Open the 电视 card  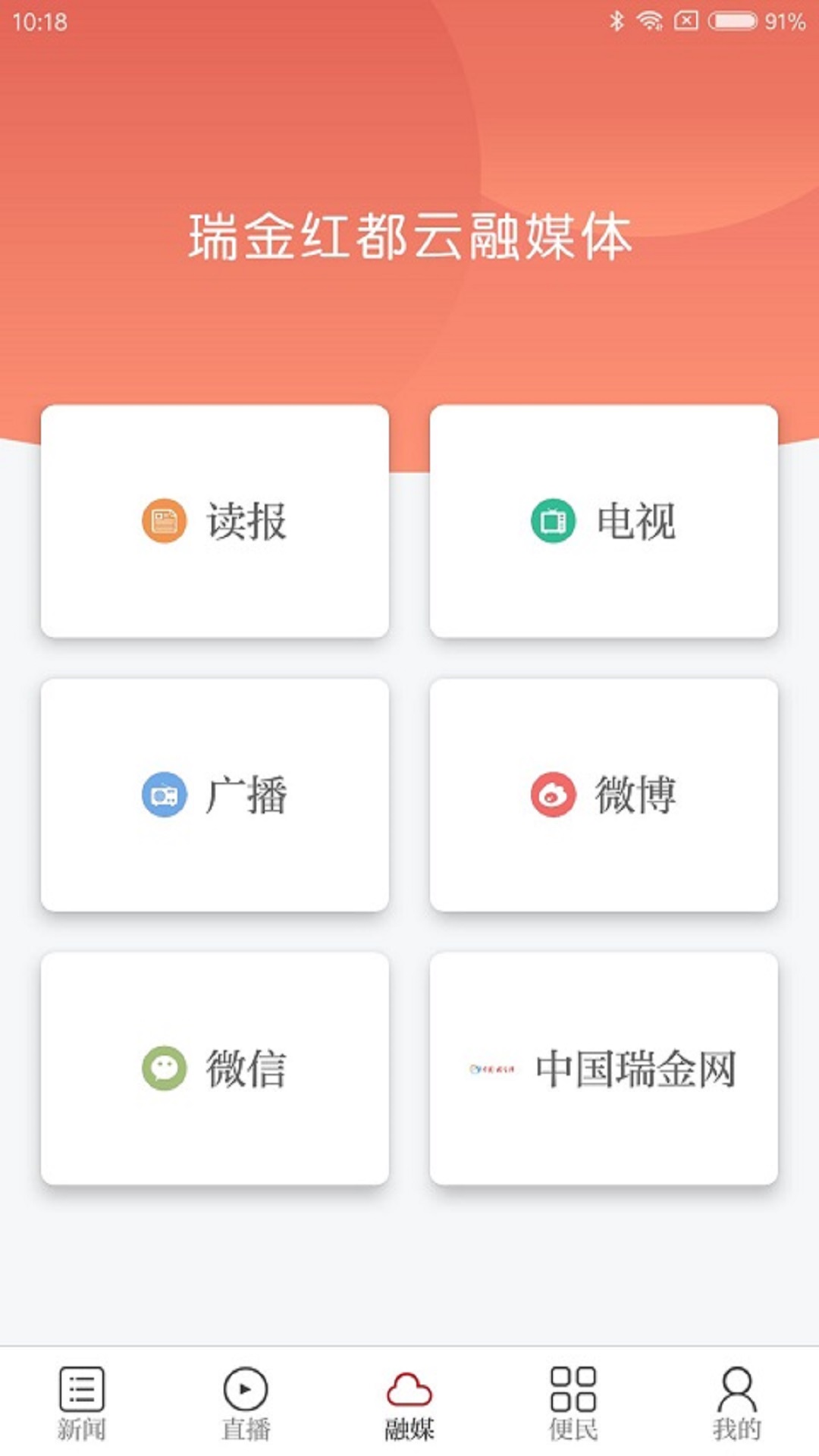pyautogui.click(x=604, y=520)
